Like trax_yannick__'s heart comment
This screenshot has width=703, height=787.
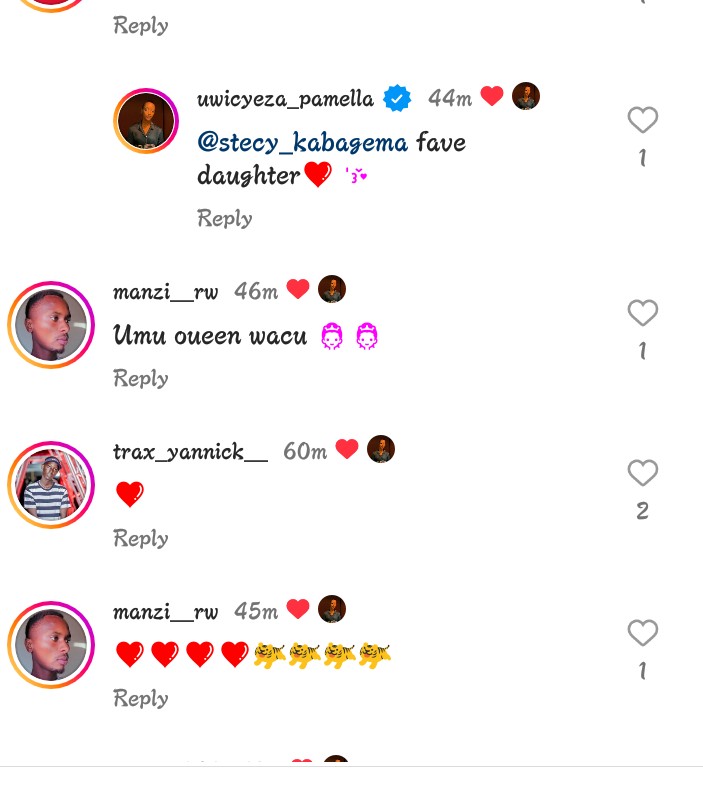[642, 474]
